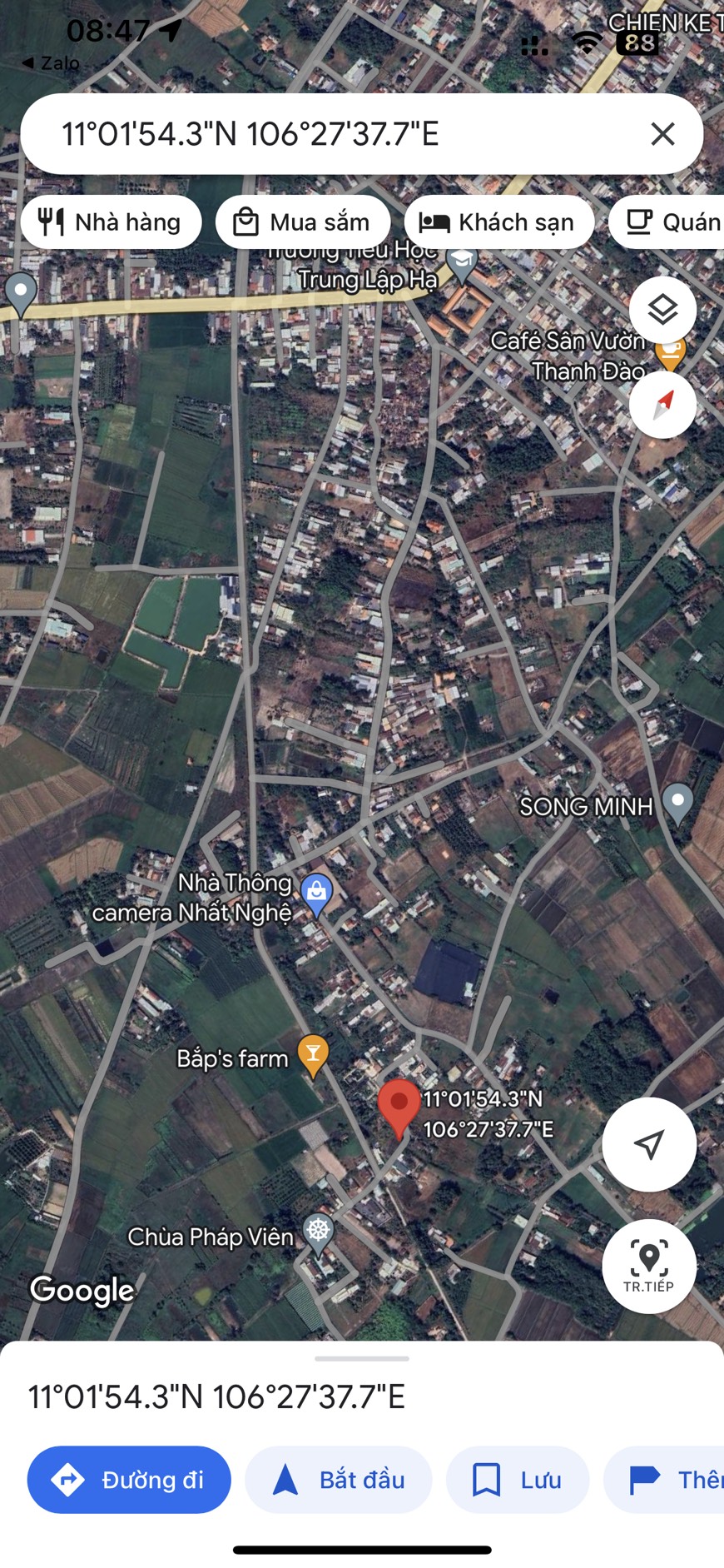Save this place with Lưu
The width and height of the screenshot is (724, 1568).
tap(518, 1480)
